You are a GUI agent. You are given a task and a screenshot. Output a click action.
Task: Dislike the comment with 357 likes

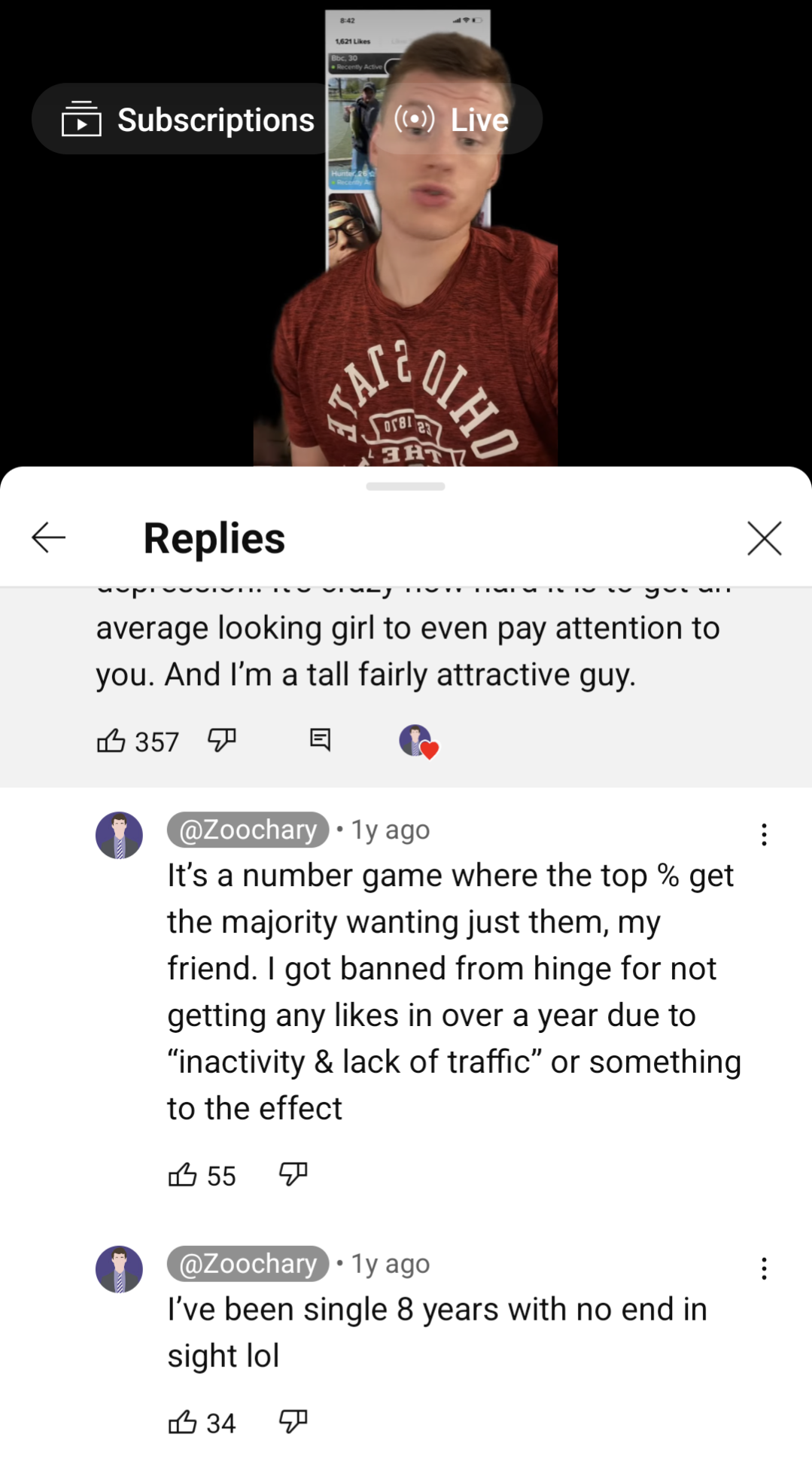click(221, 741)
